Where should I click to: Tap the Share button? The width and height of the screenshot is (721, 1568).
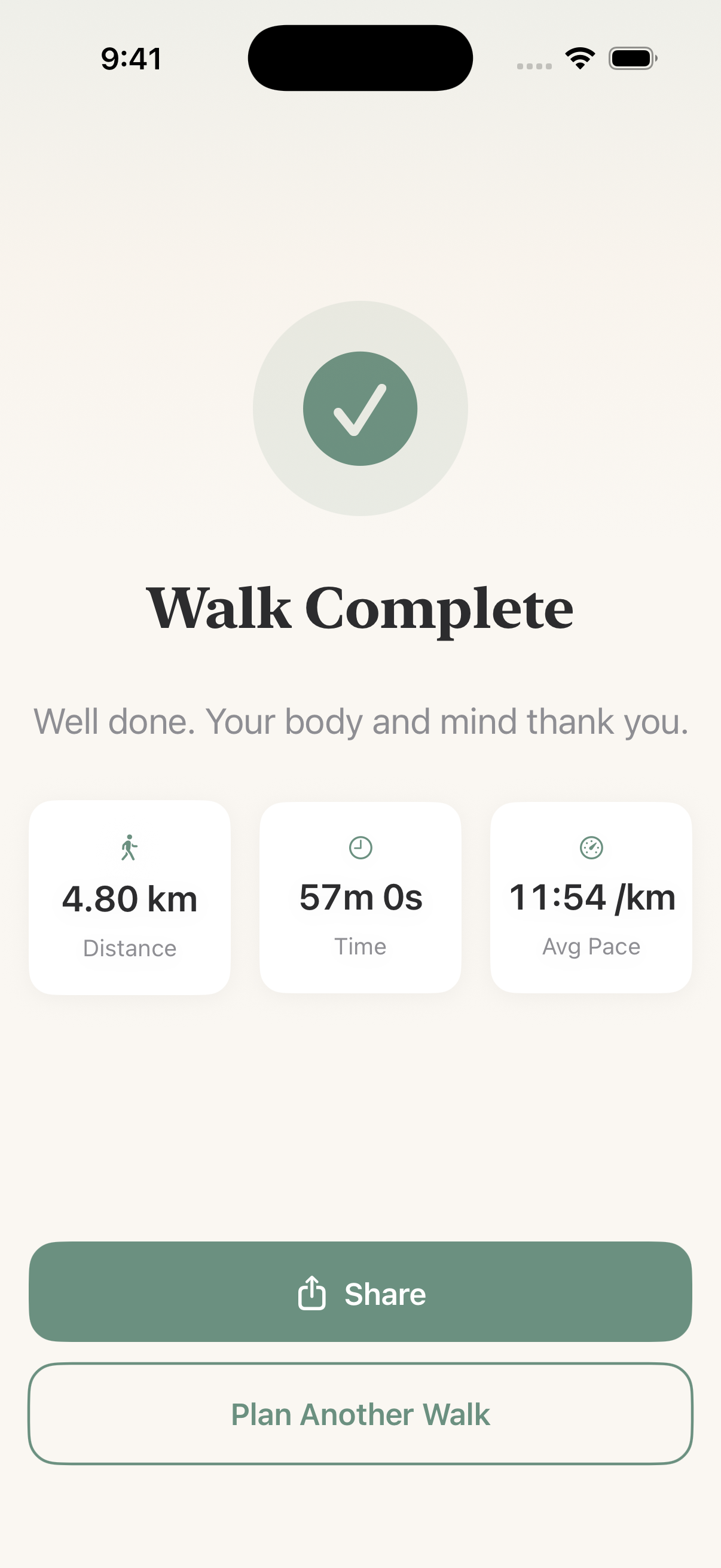[x=360, y=1293]
